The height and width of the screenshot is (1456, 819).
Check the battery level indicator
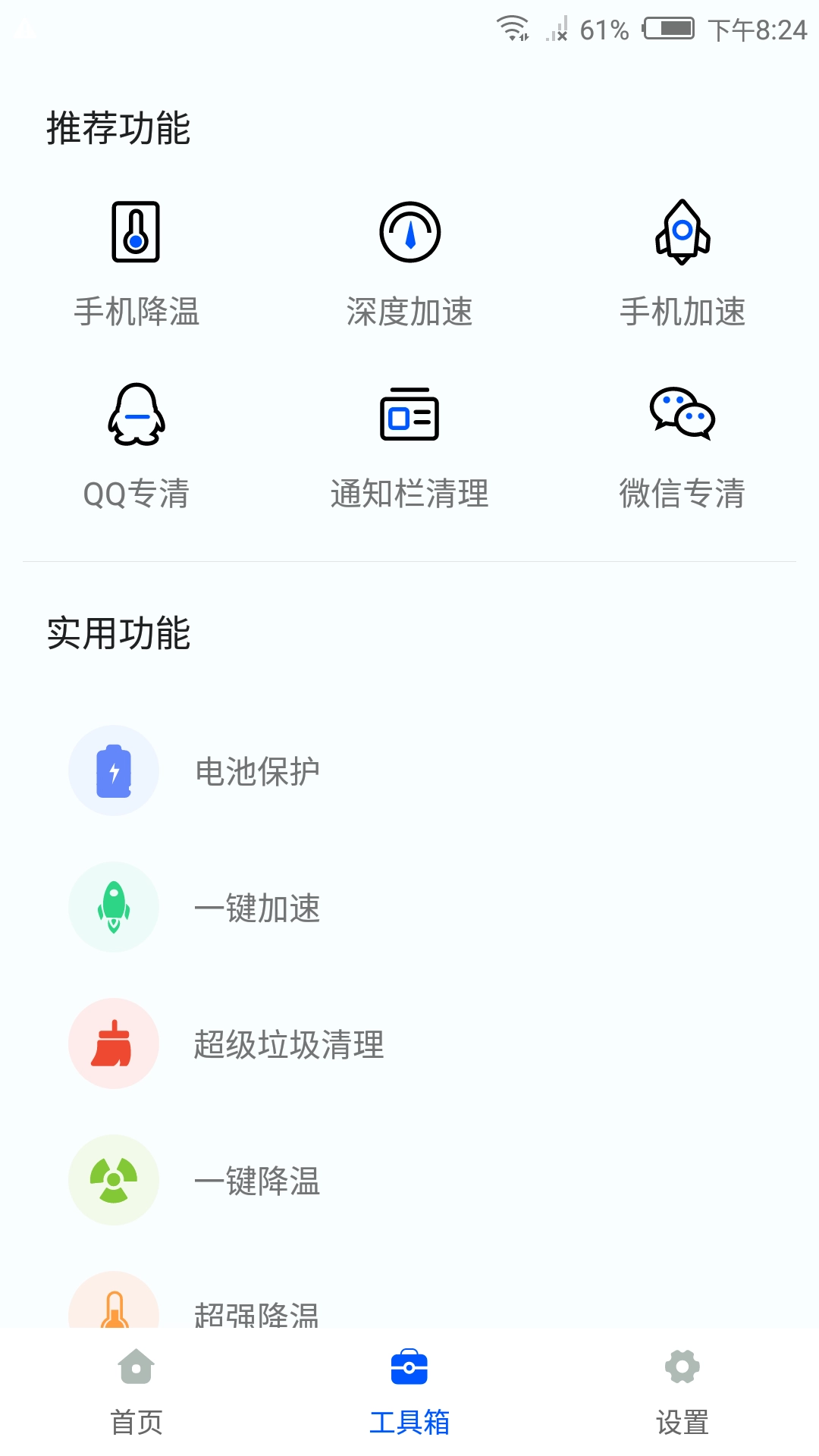coord(670,29)
